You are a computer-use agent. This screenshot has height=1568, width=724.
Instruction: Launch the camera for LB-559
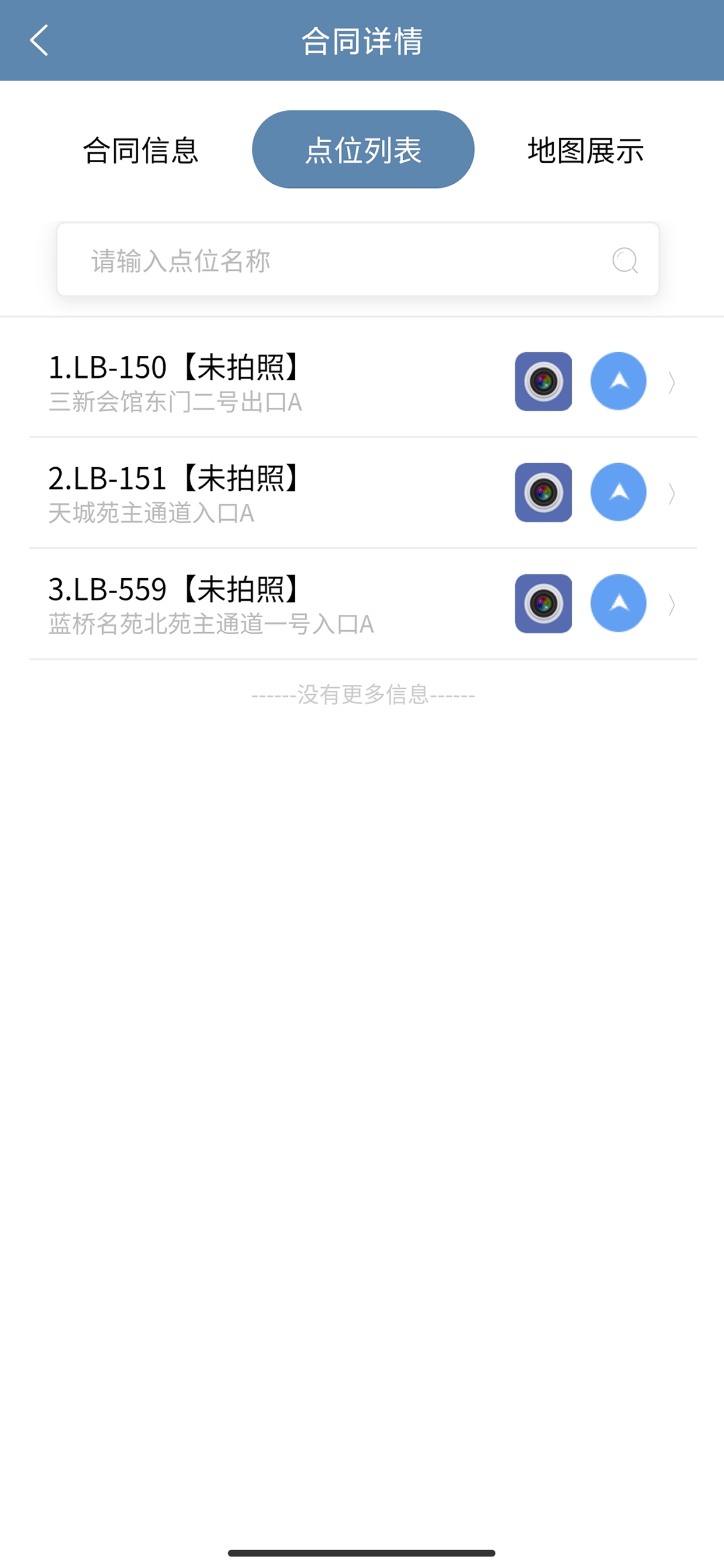[543, 604]
